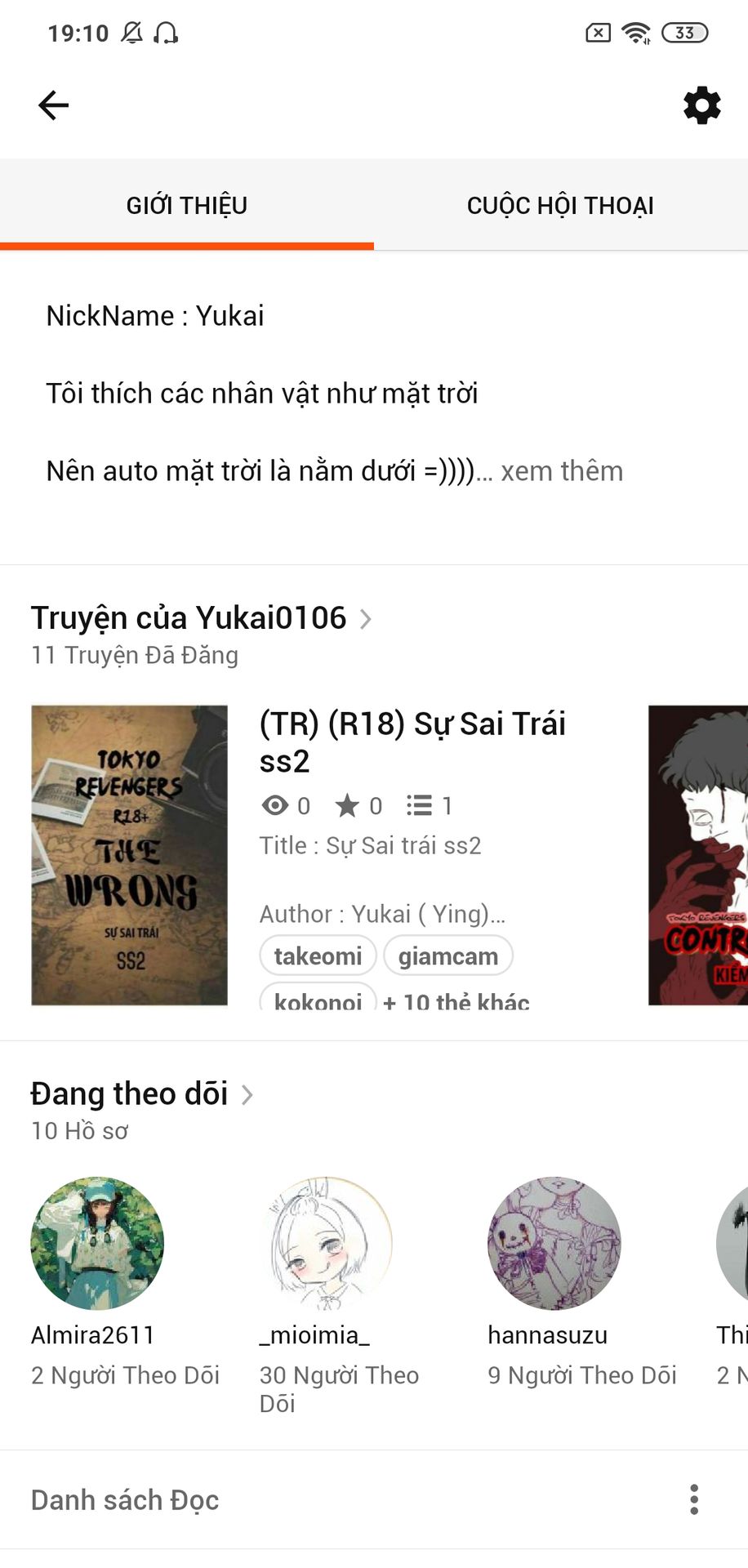This screenshot has width=748, height=1568.
Task: Open the partially visible red-cover story
Action: 698,855
